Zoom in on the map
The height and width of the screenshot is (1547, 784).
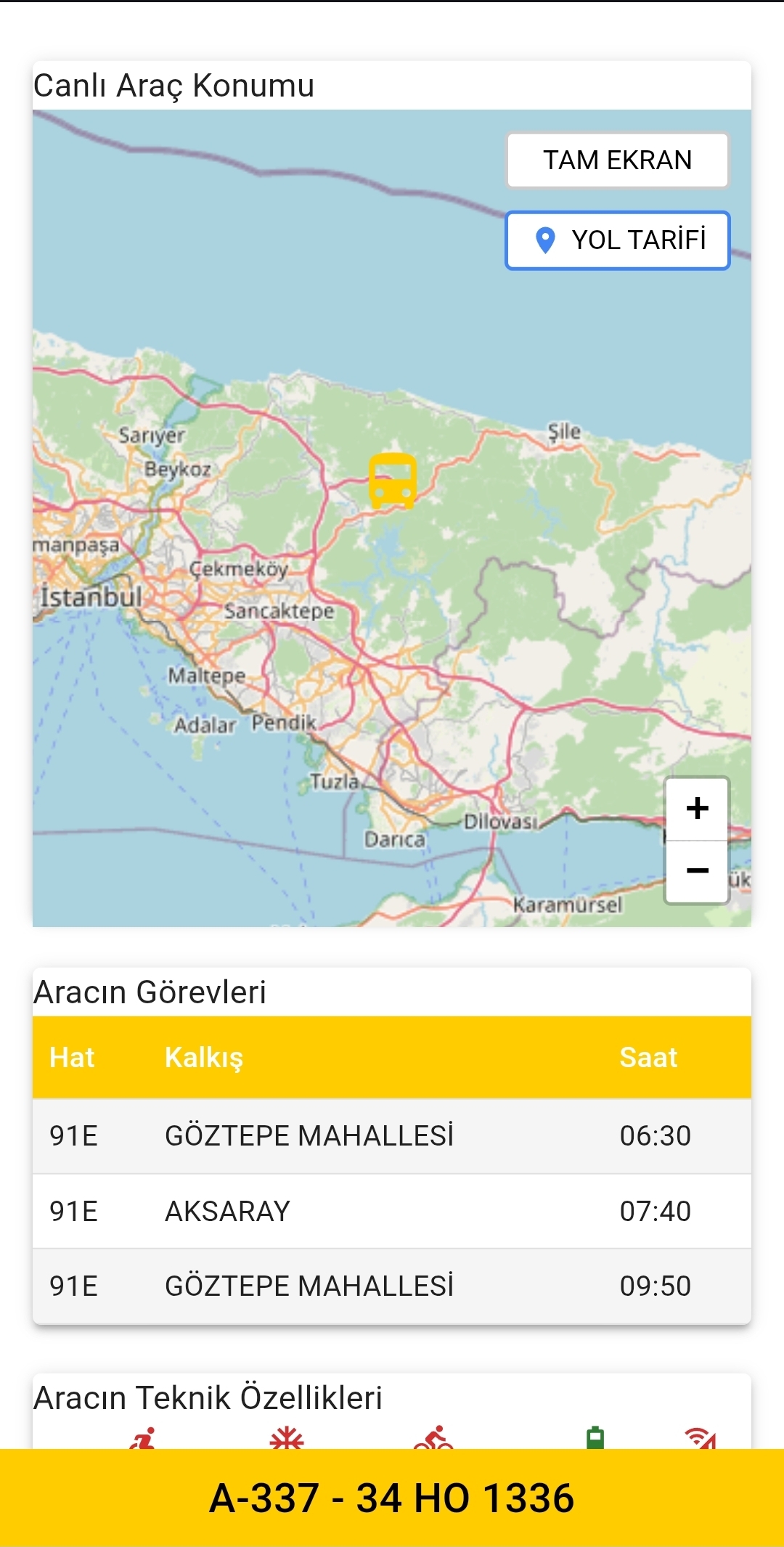pyautogui.click(x=697, y=809)
